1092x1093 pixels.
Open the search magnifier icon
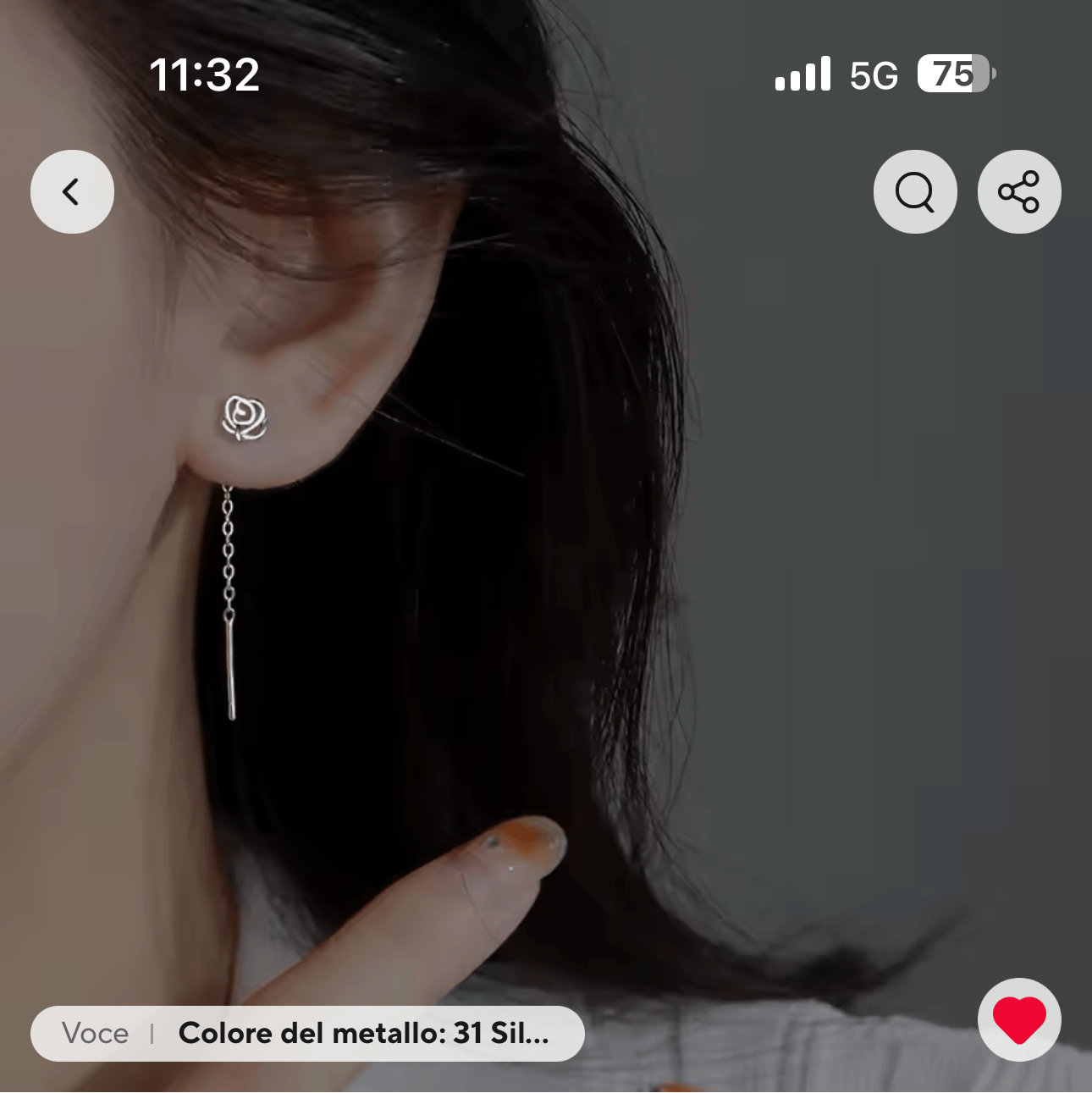click(x=915, y=192)
